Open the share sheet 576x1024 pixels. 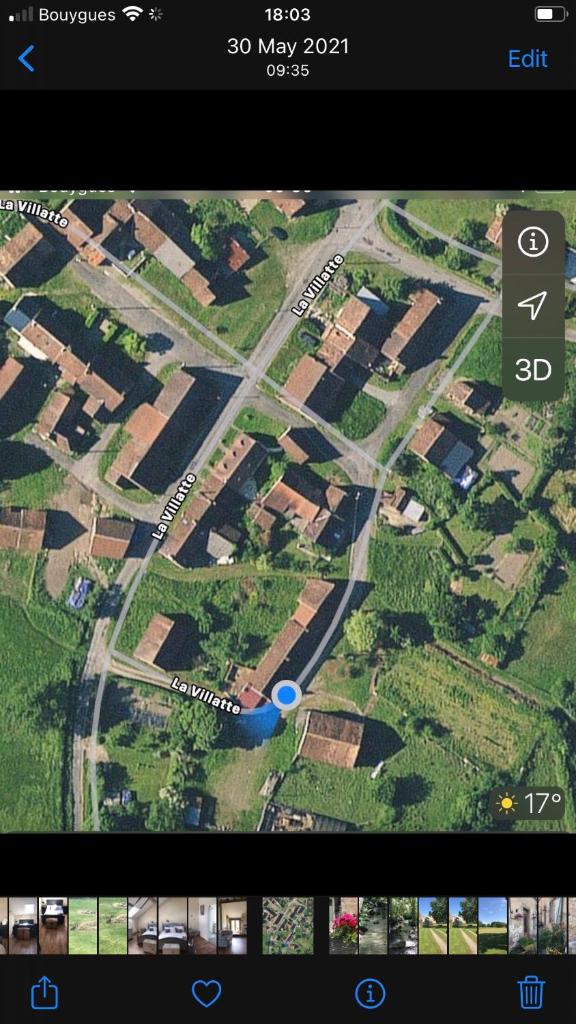(x=45, y=993)
